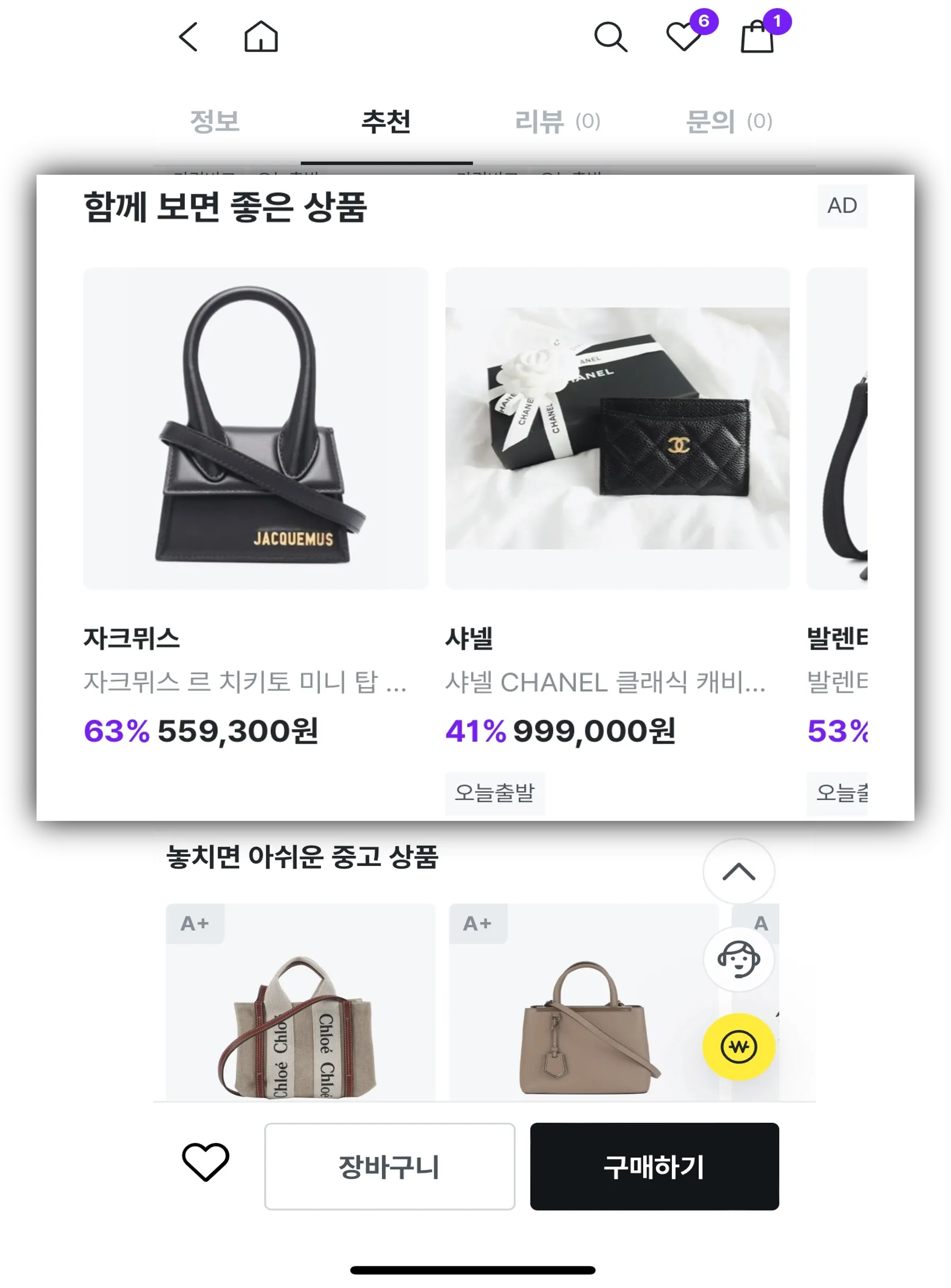
Task: Open the search icon
Action: pyautogui.click(x=610, y=38)
